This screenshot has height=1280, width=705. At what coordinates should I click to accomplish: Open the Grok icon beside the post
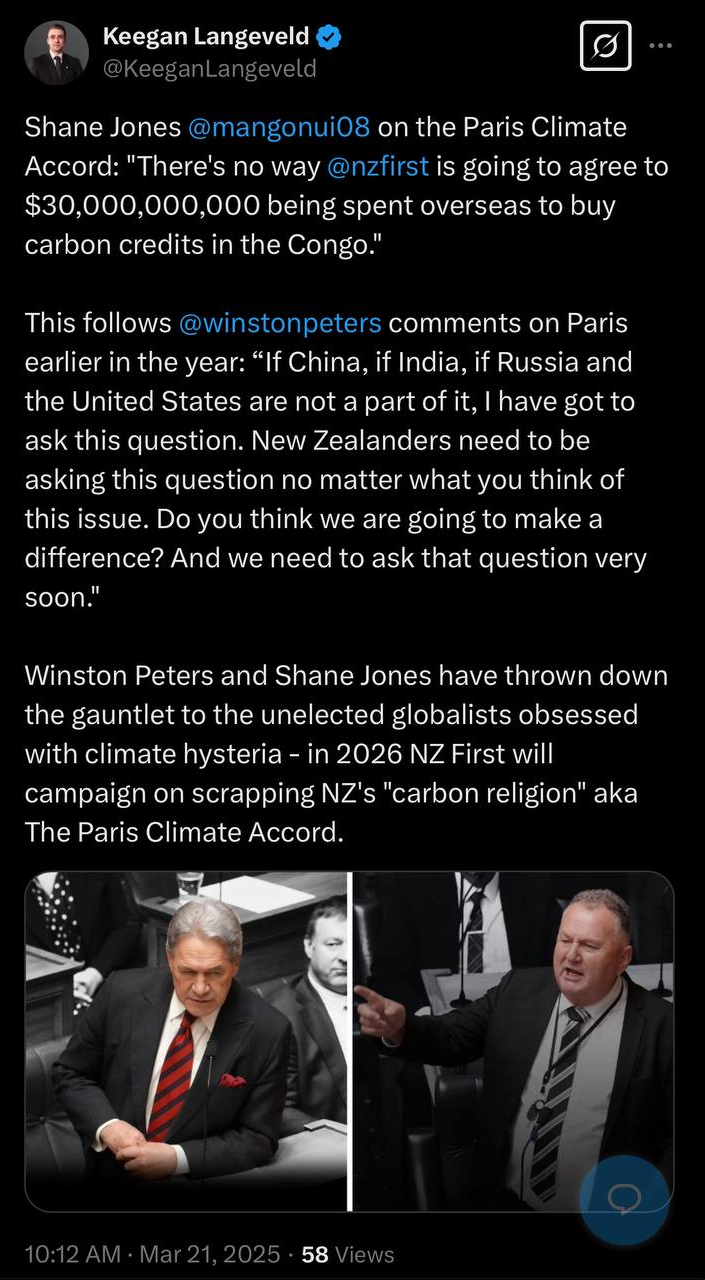click(x=606, y=46)
